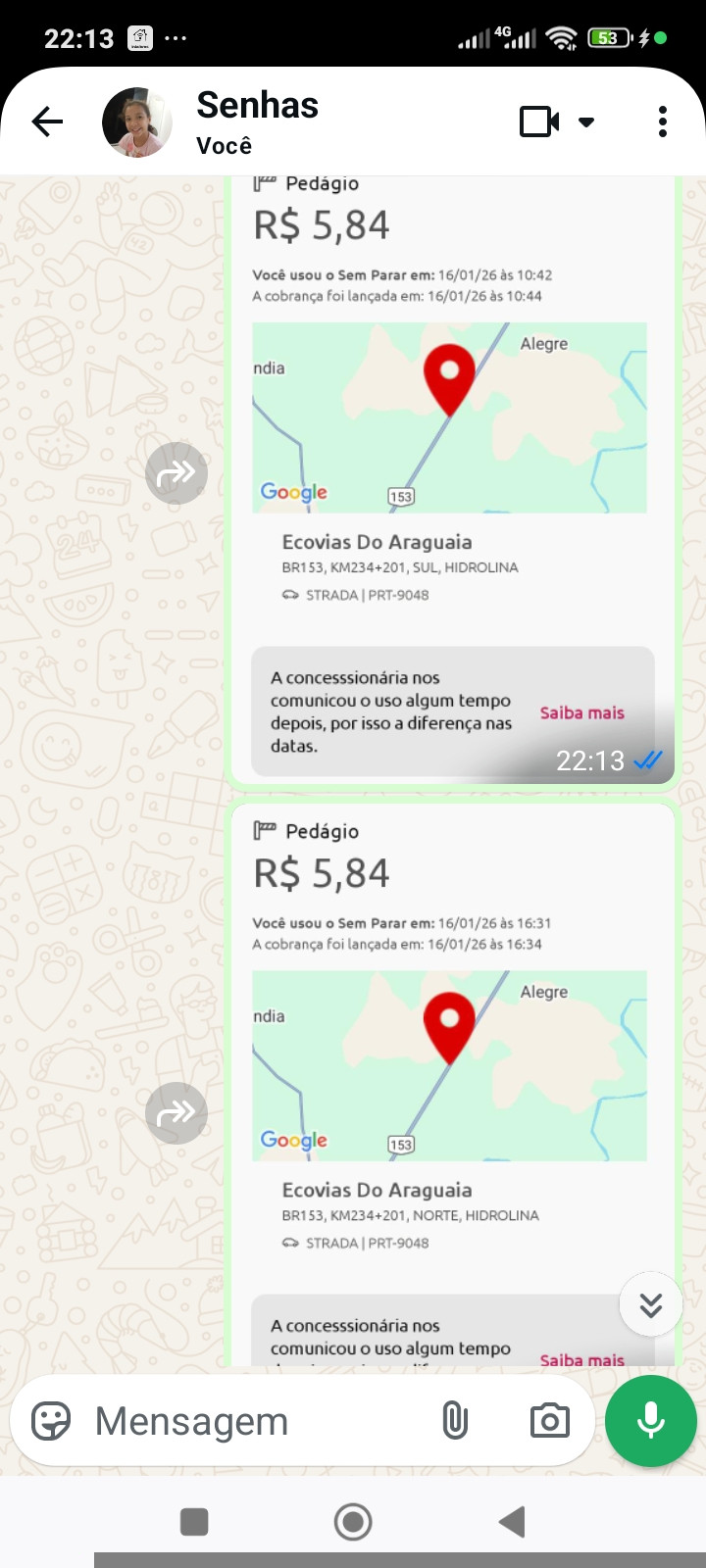The width and height of the screenshot is (706, 1568).
Task: Focus the Mensagem text field
Action: tap(255, 1421)
